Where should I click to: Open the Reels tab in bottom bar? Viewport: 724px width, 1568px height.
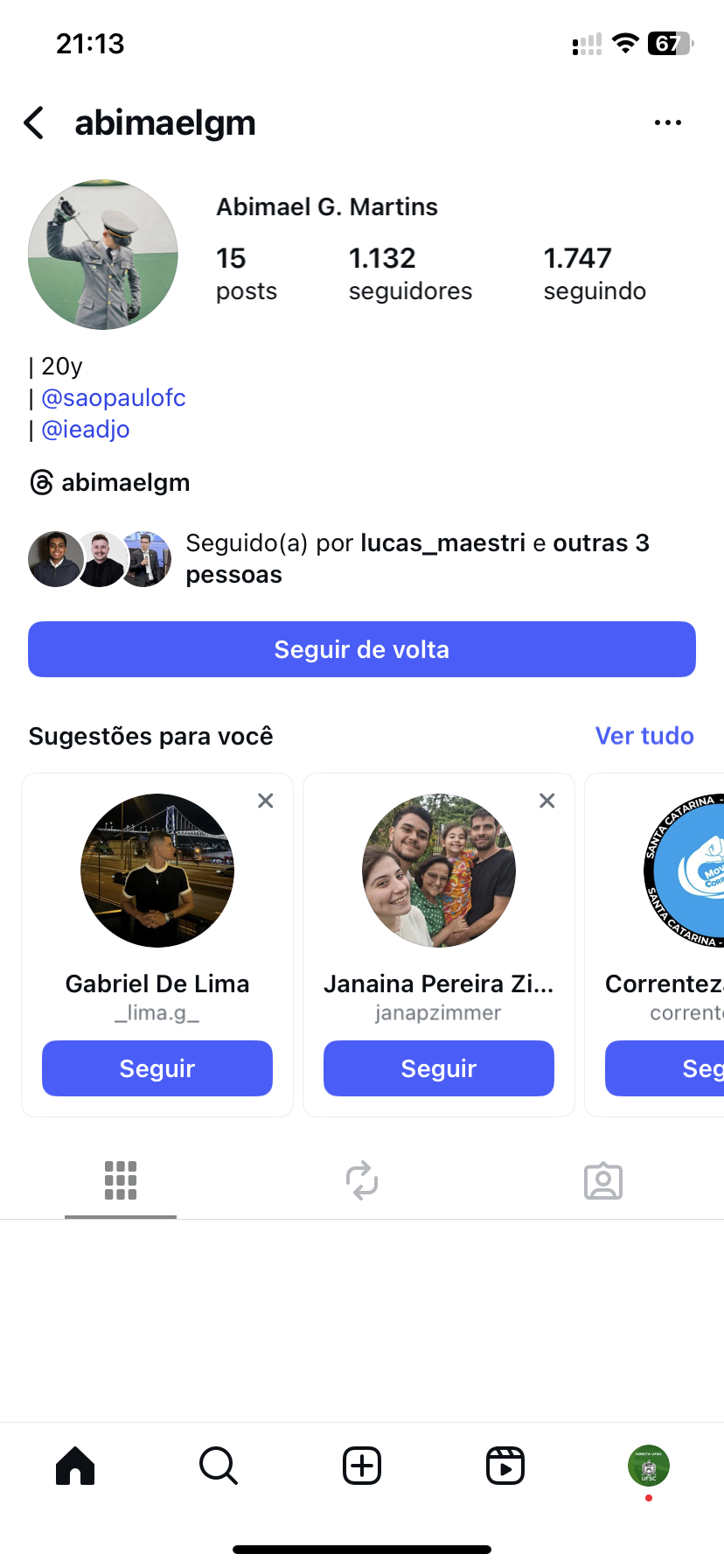point(505,1466)
